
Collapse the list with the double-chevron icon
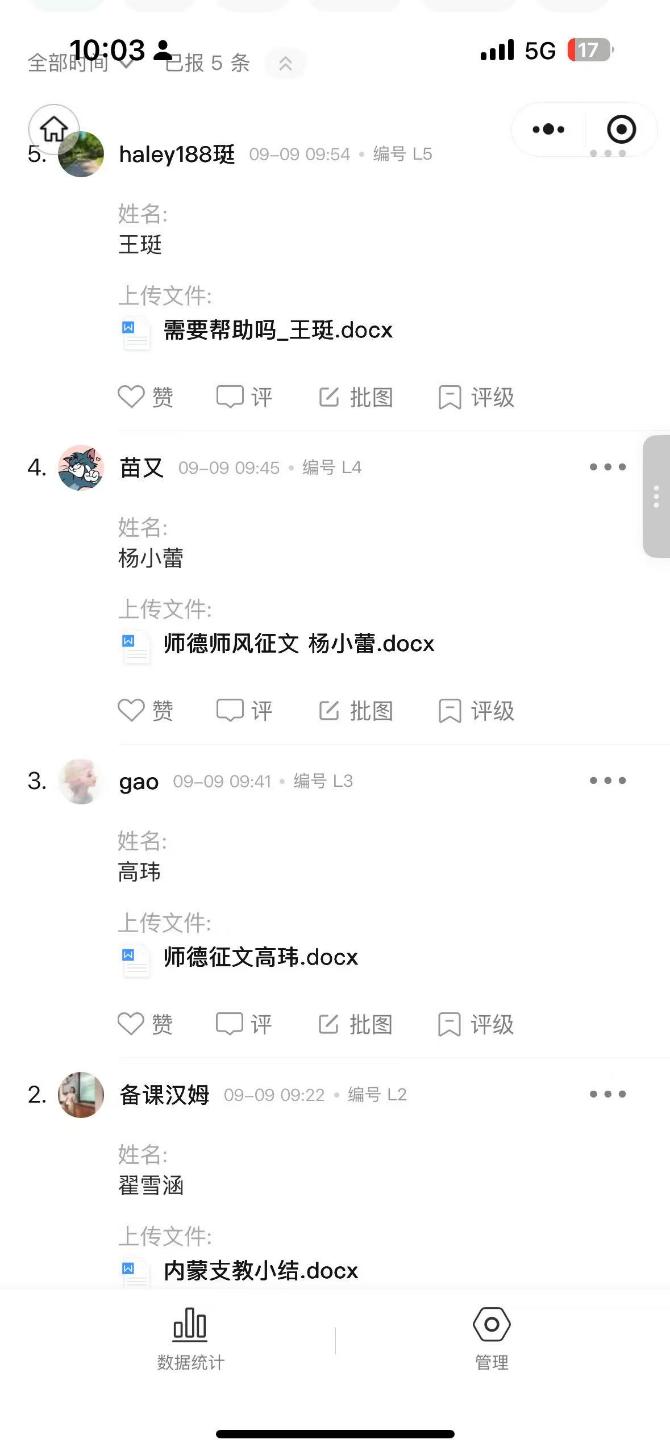pos(285,64)
